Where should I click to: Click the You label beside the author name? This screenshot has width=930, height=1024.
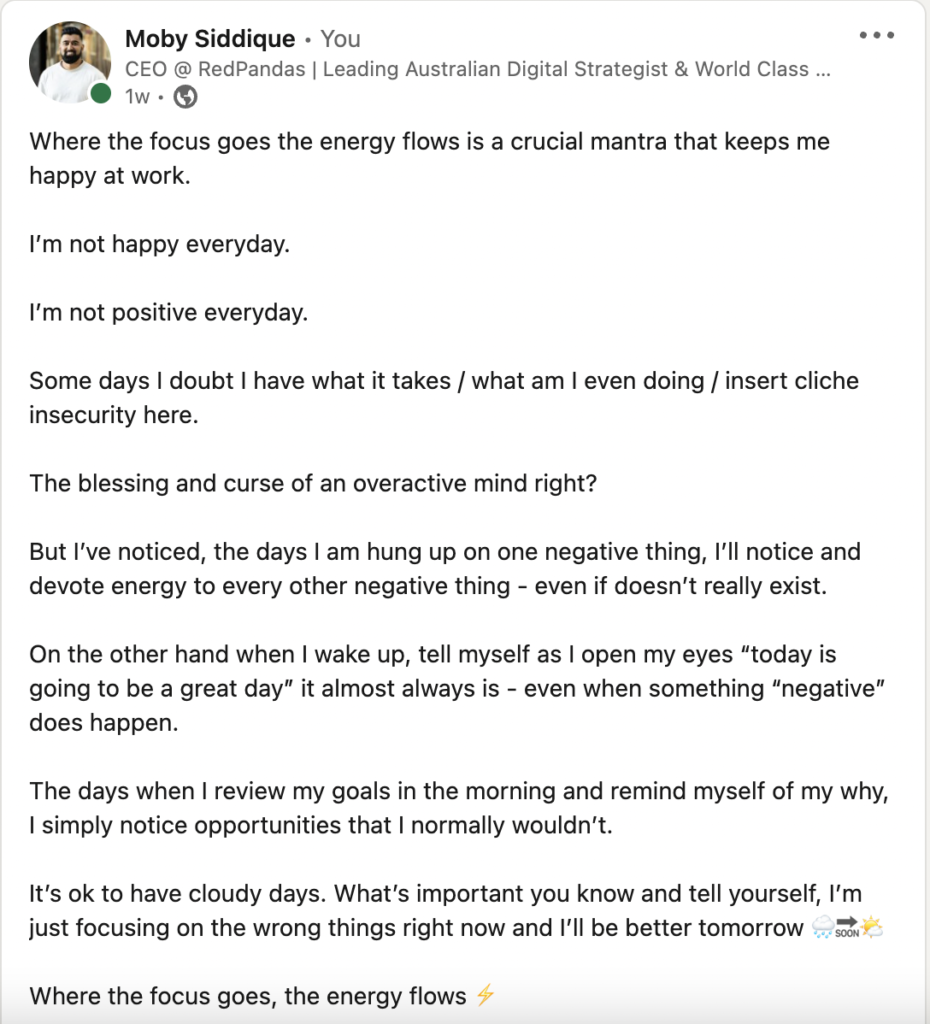[340, 38]
